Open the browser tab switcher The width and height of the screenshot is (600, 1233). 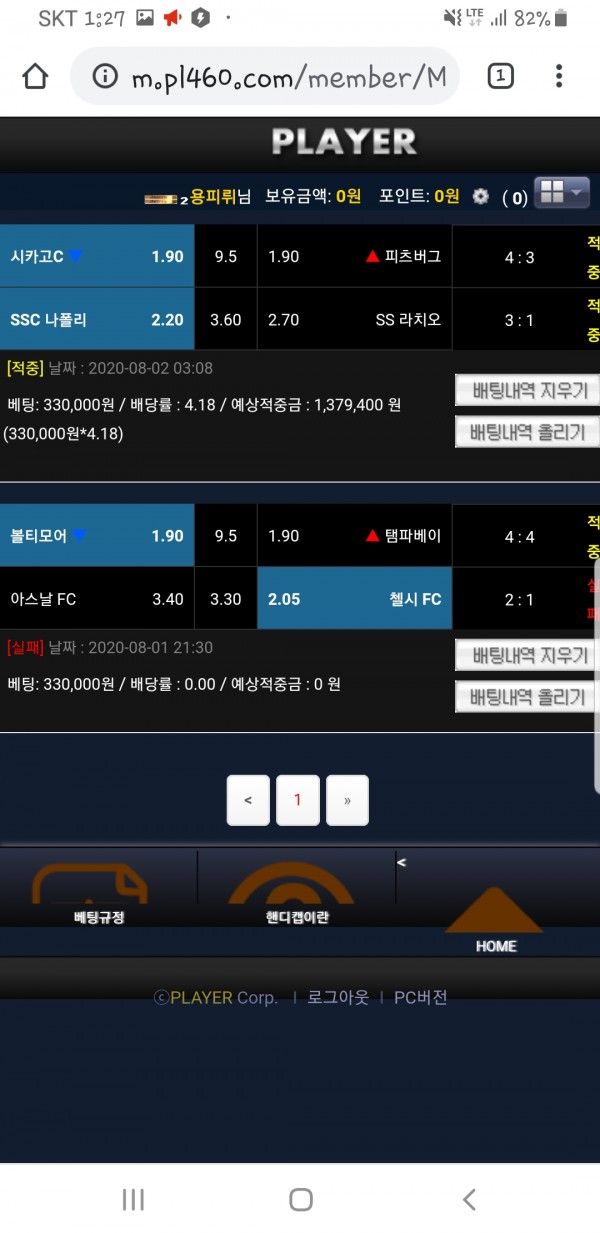pyautogui.click(x=500, y=76)
